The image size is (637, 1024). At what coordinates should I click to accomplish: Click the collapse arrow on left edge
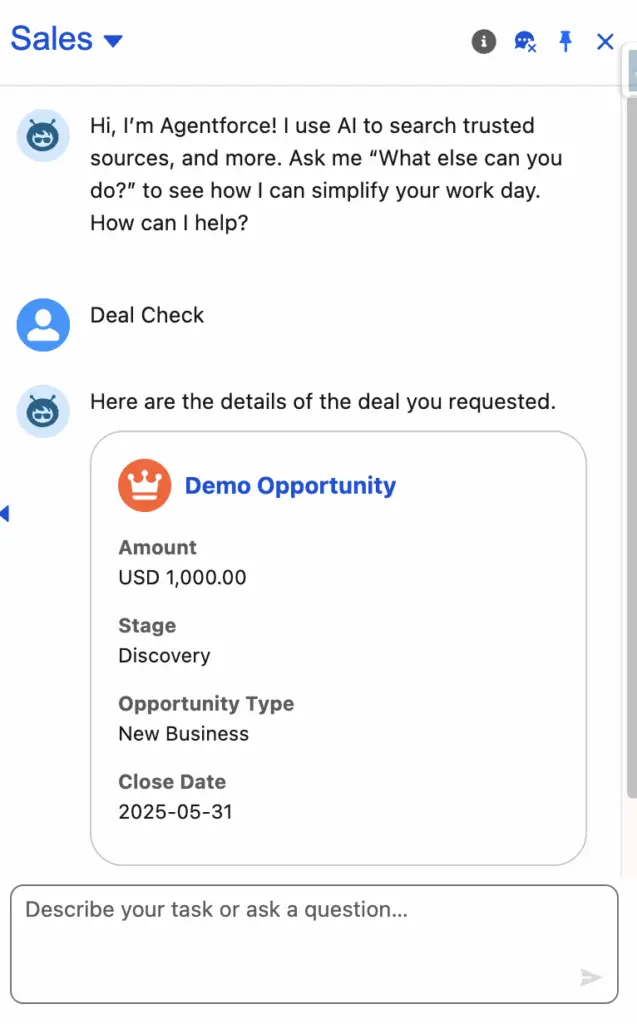click(x=5, y=513)
